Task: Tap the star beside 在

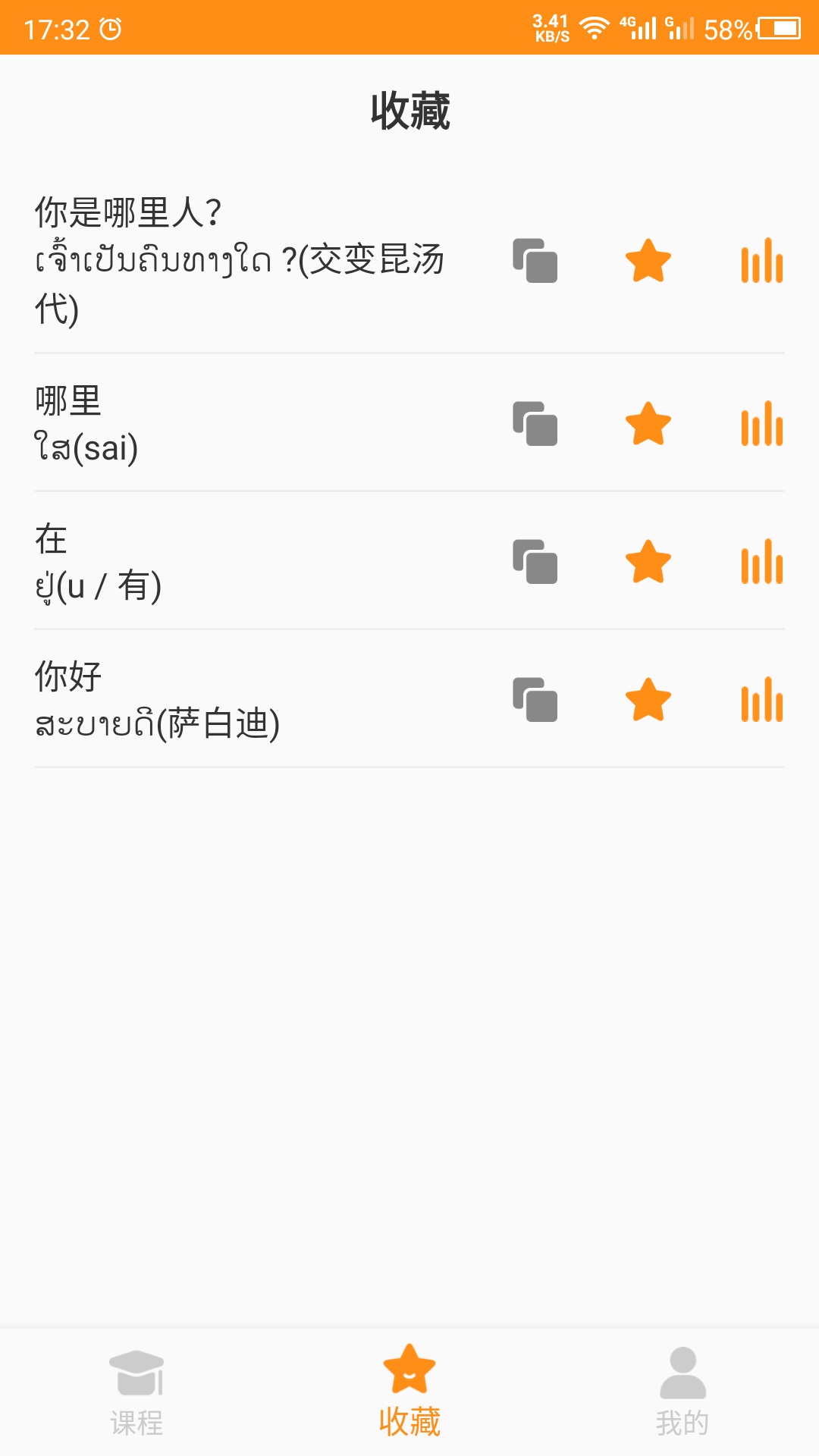Action: tap(648, 561)
